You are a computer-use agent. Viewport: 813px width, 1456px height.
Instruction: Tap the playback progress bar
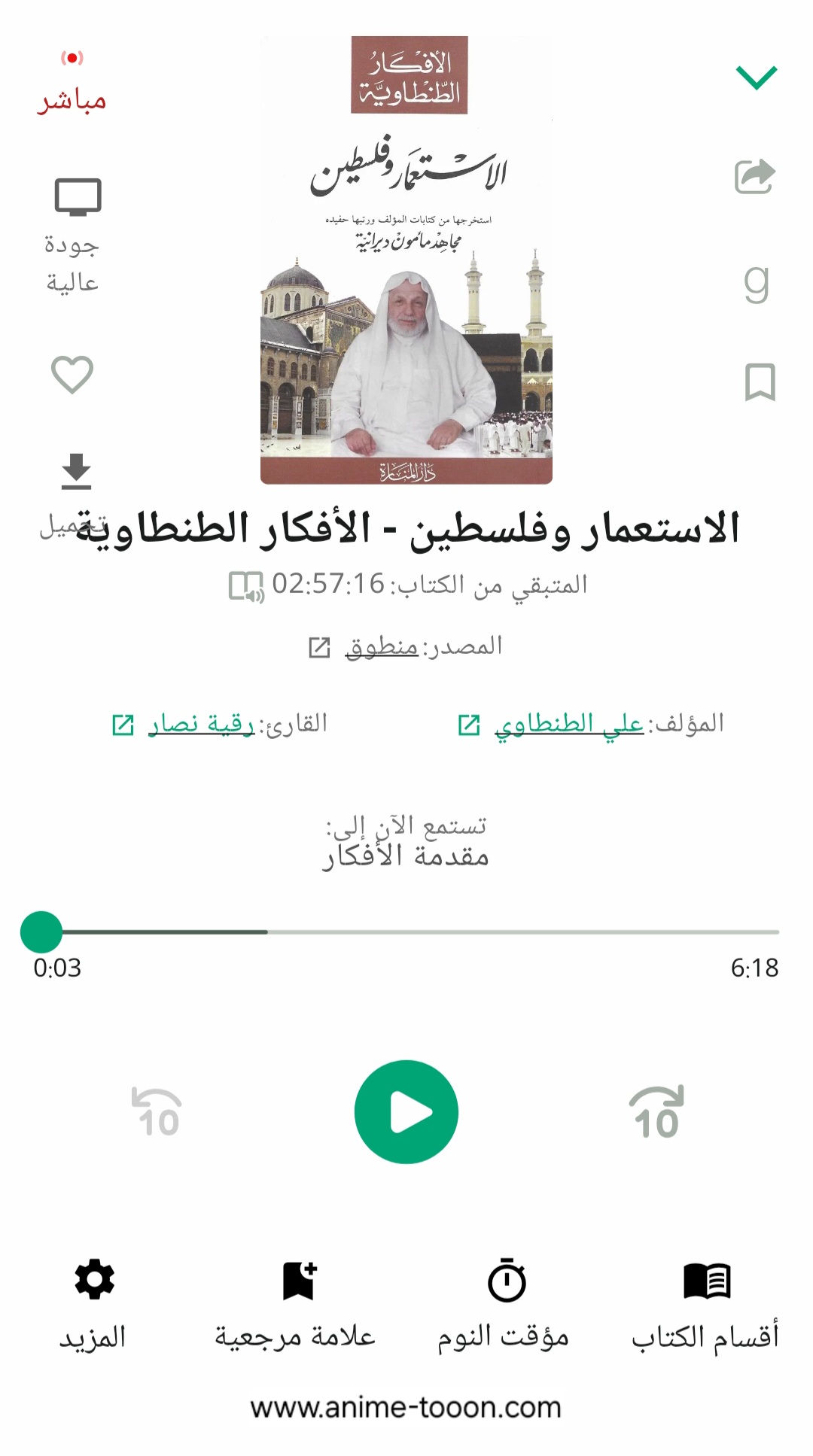(x=406, y=932)
